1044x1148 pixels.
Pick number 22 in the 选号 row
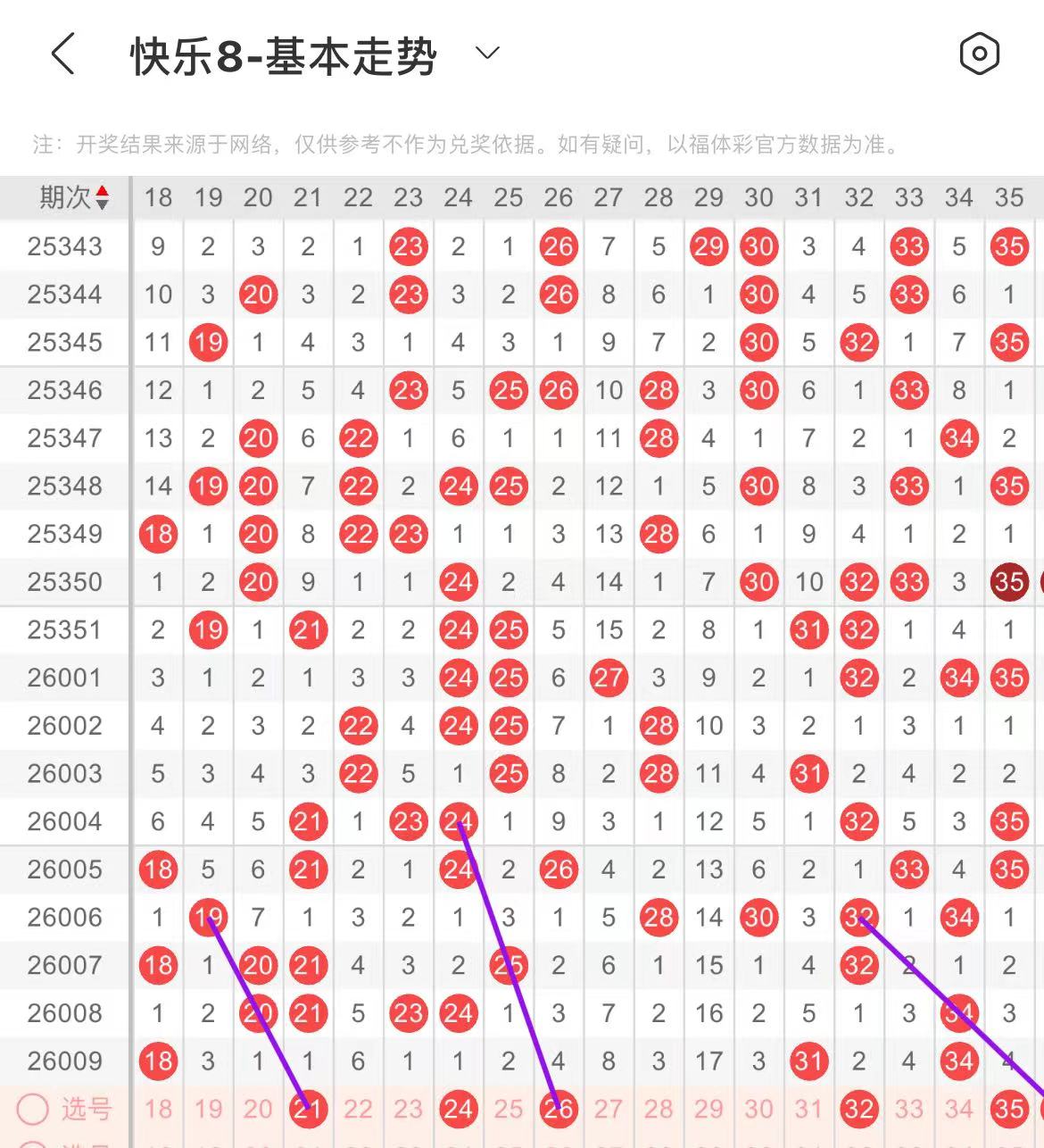tap(358, 1110)
